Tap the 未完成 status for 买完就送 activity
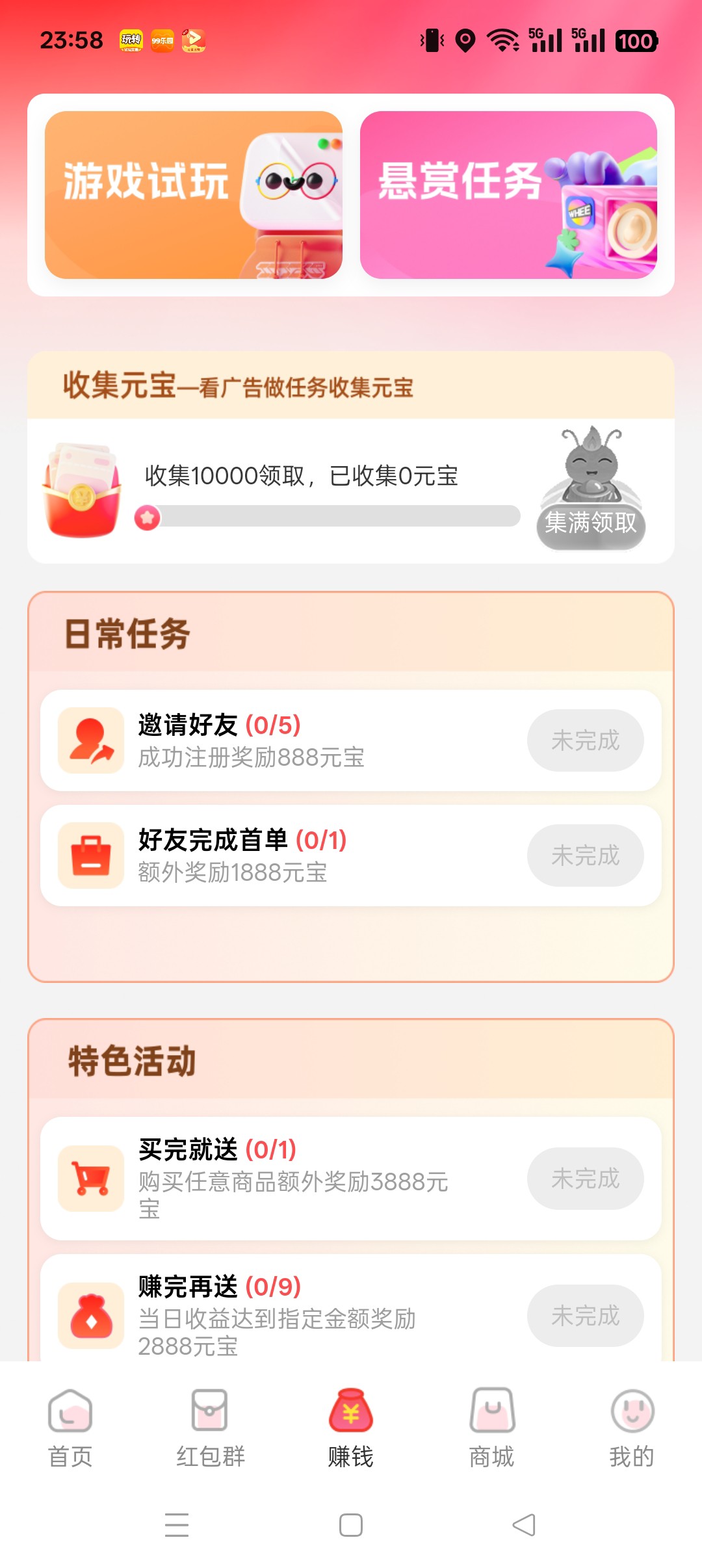Screen dimensions: 702x1568 [584, 1178]
